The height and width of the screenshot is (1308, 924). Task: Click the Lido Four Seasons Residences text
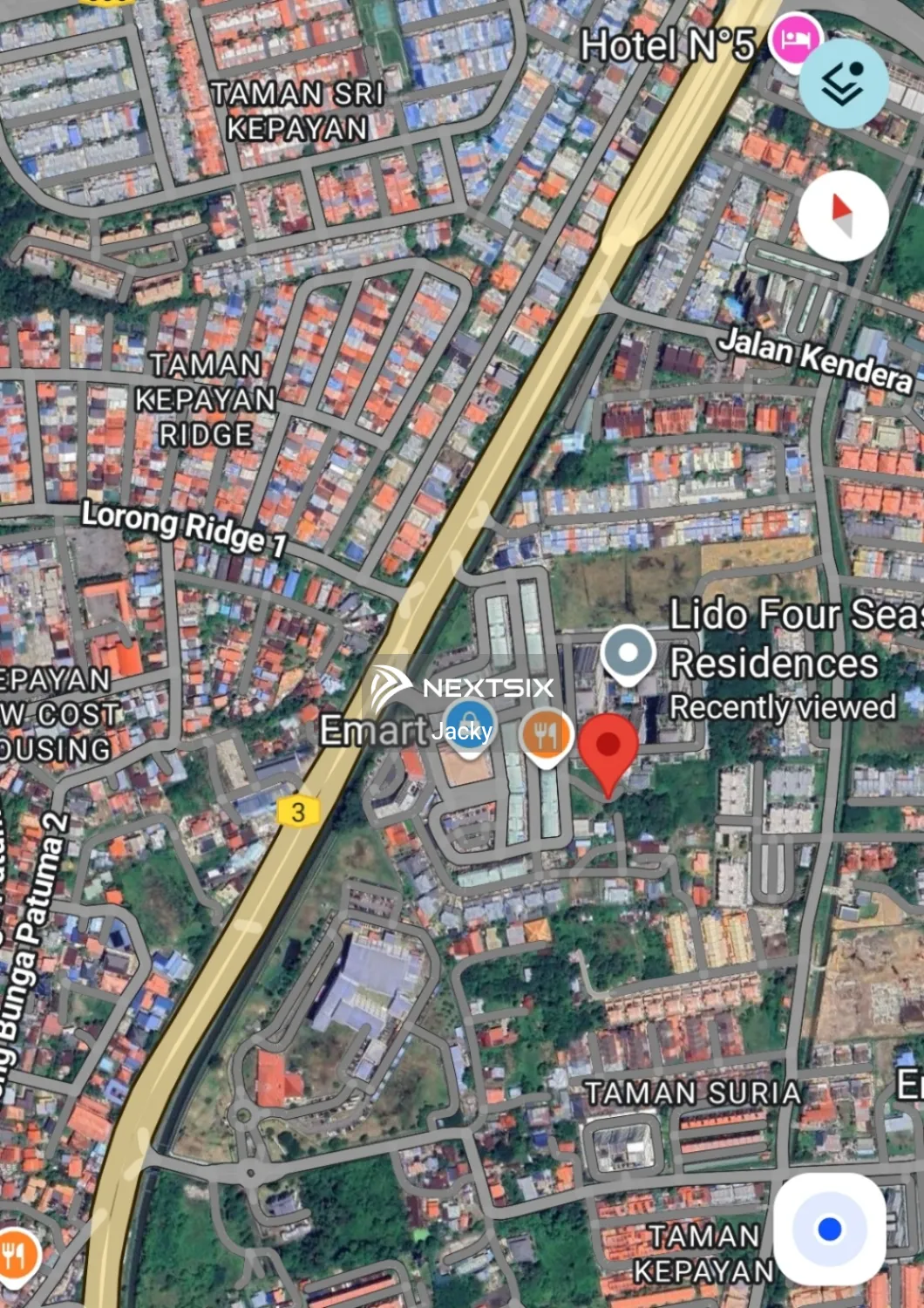pyautogui.click(x=789, y=639)
